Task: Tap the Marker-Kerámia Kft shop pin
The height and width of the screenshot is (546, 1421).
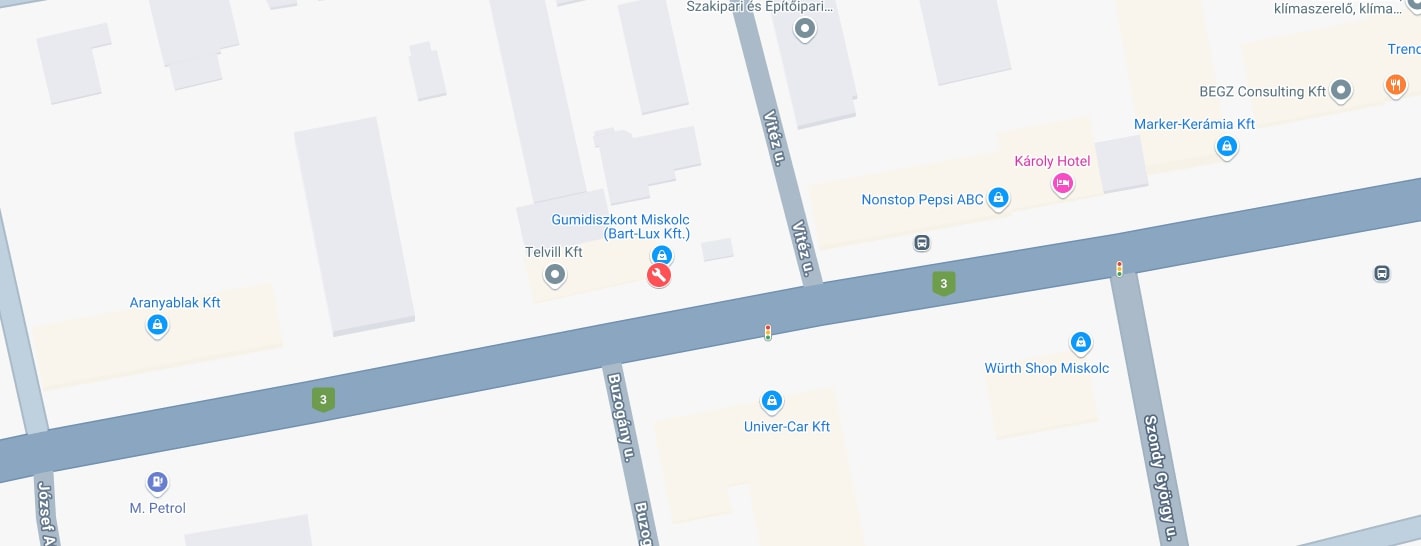Action: (1227, 146)
